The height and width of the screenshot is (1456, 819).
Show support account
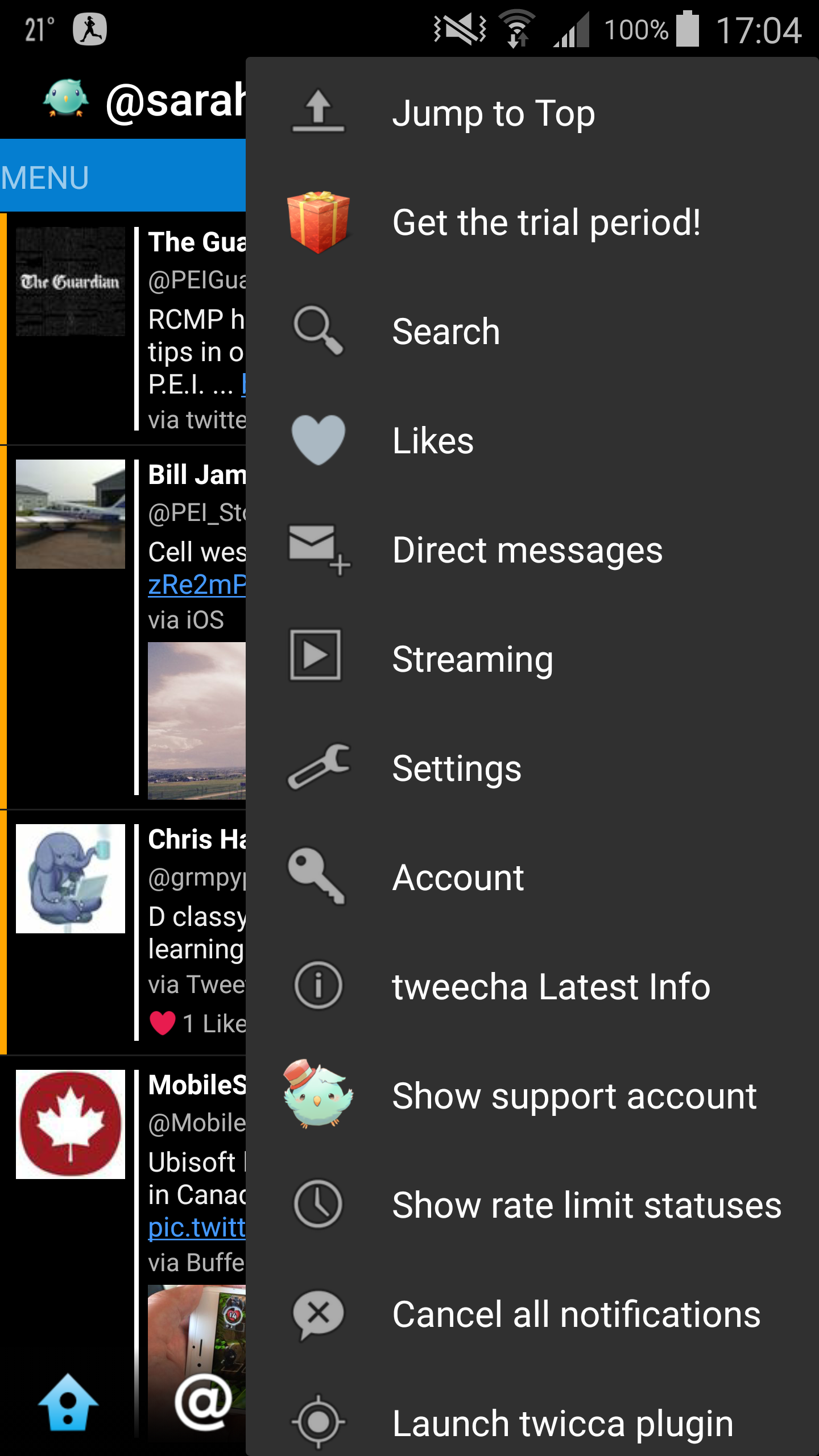tap(532, 1095)
